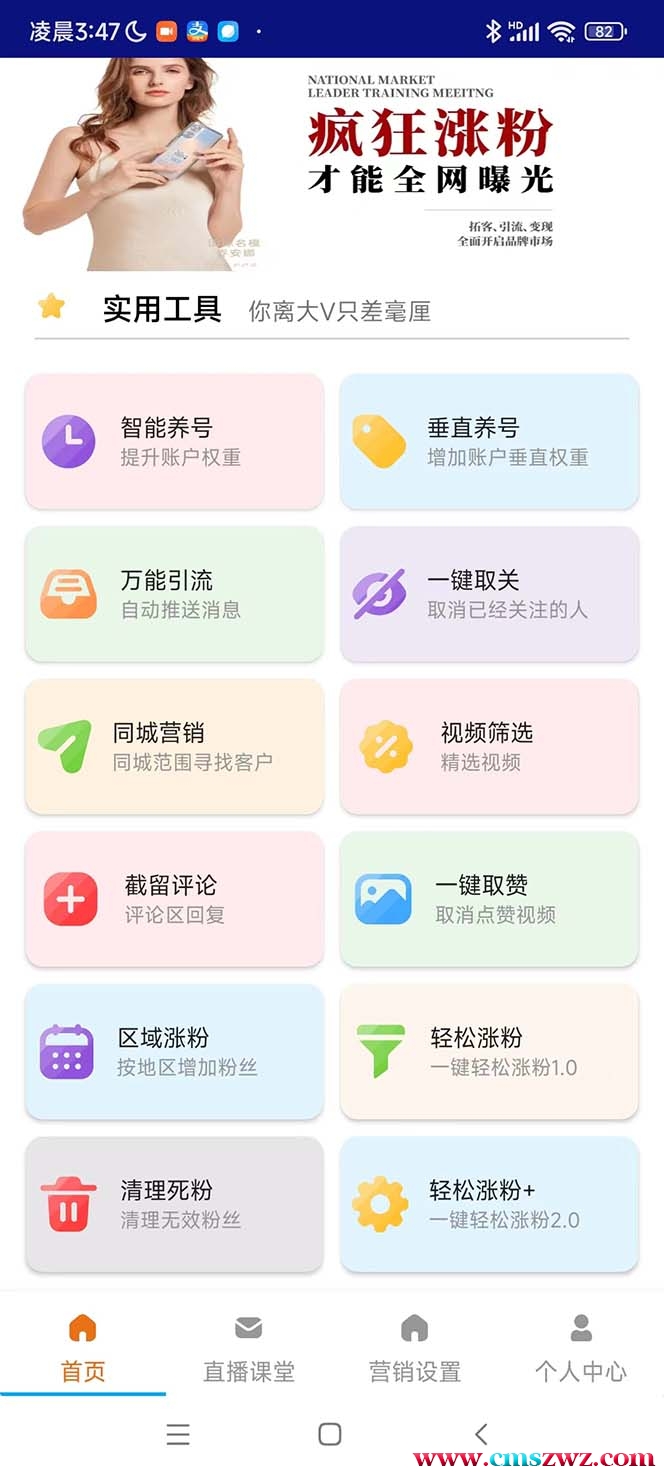
Task: Select the 万能引流 card
Action: tap(174, 594)
